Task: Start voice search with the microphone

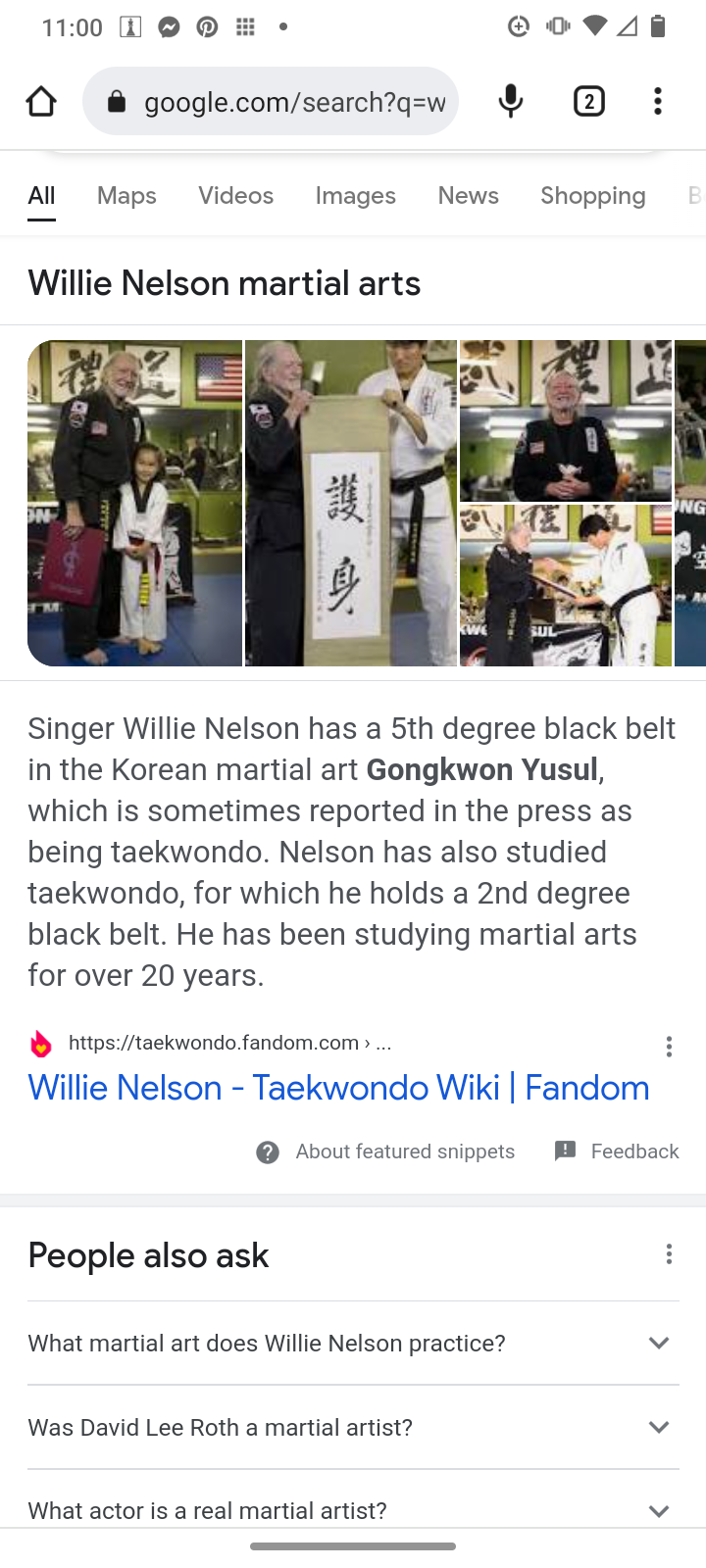Action: click(510, 101)
